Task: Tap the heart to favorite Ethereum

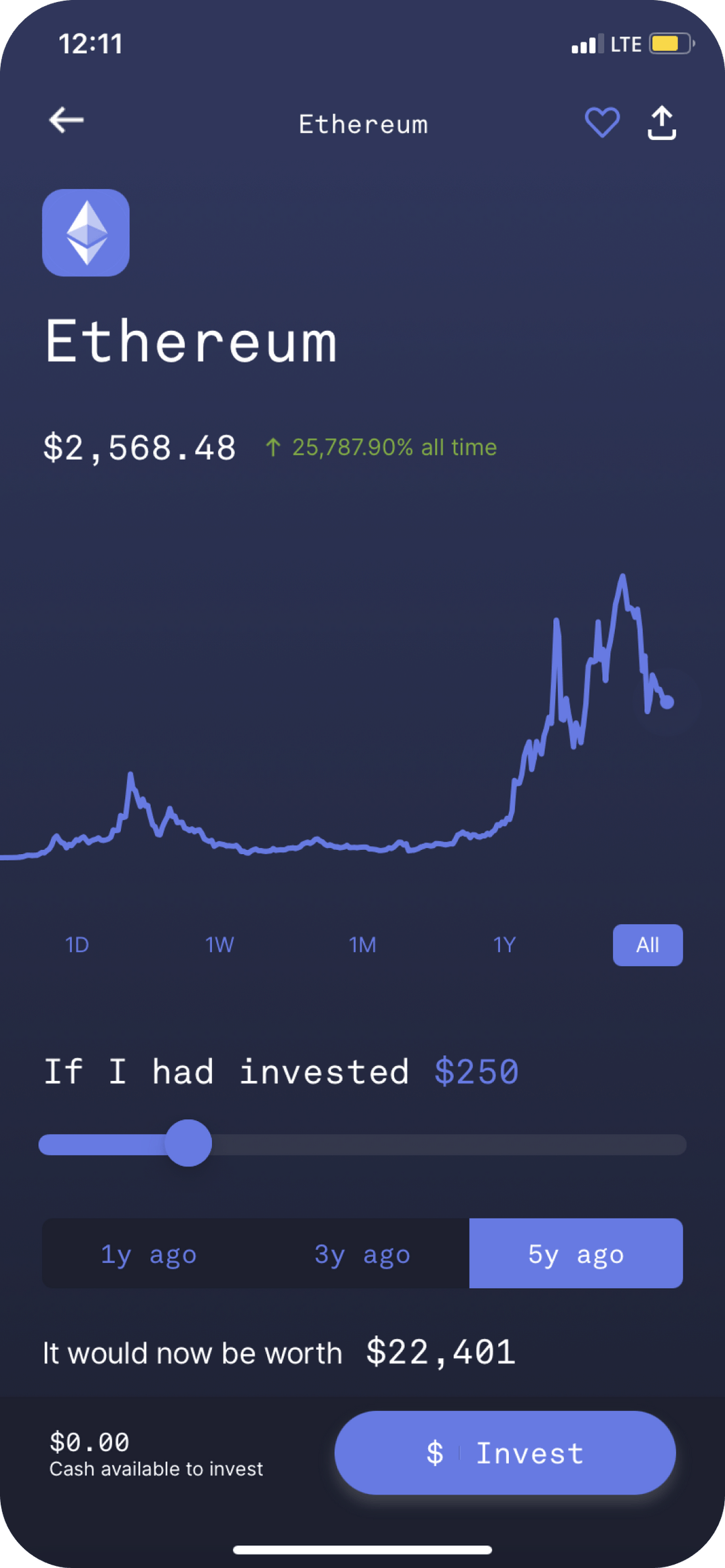Action: click(x=601, y=122)
